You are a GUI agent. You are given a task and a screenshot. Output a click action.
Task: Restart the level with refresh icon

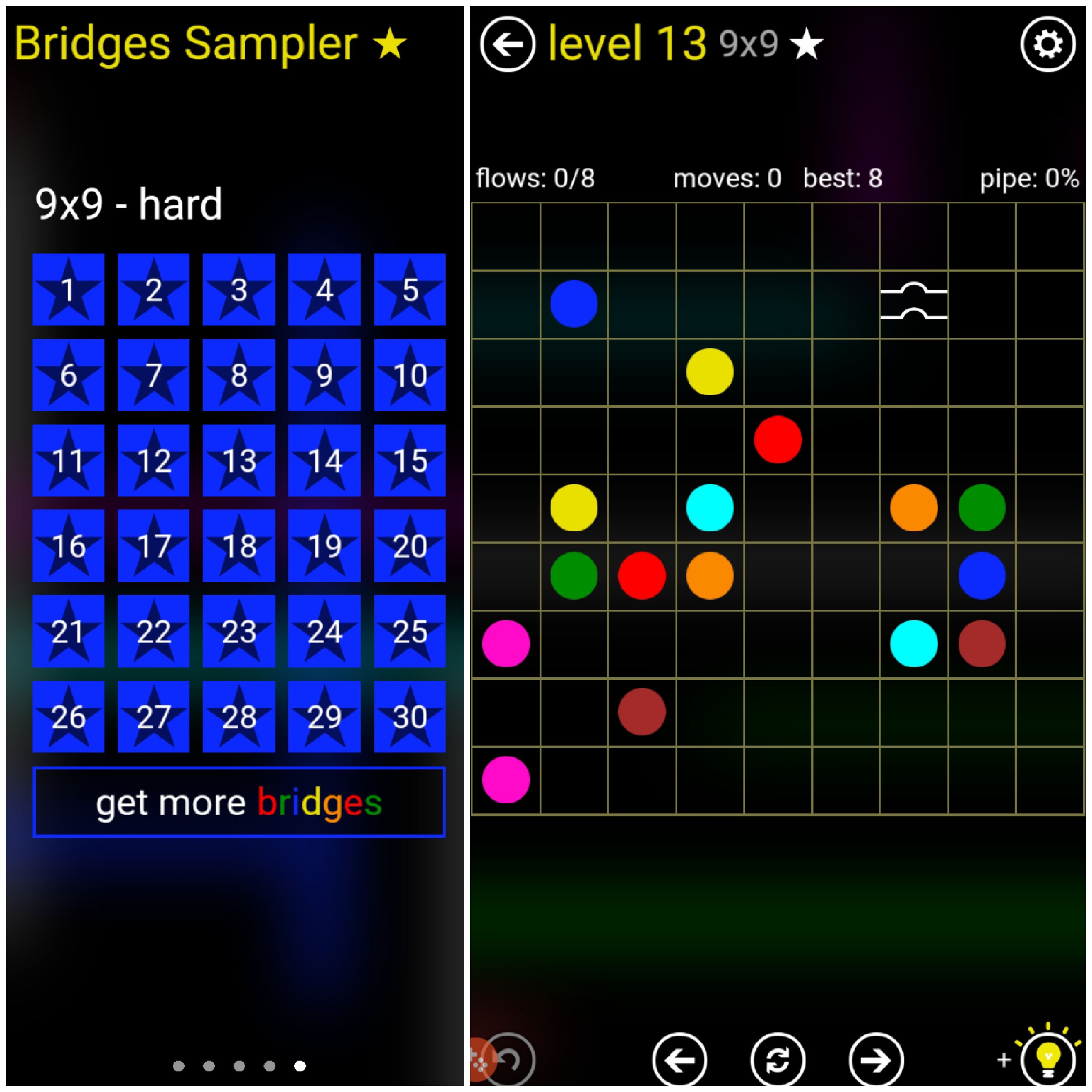tap(777, 1060)
